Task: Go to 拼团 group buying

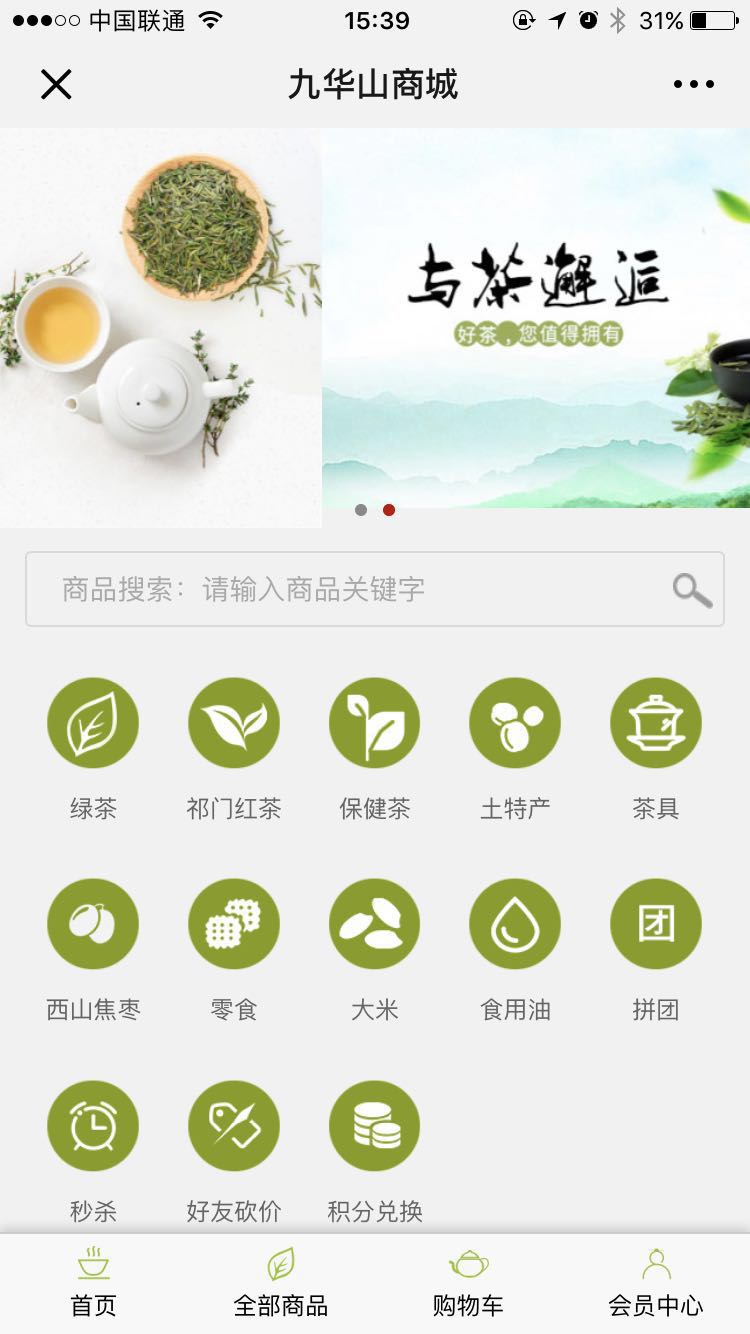Action: point(656,924)
